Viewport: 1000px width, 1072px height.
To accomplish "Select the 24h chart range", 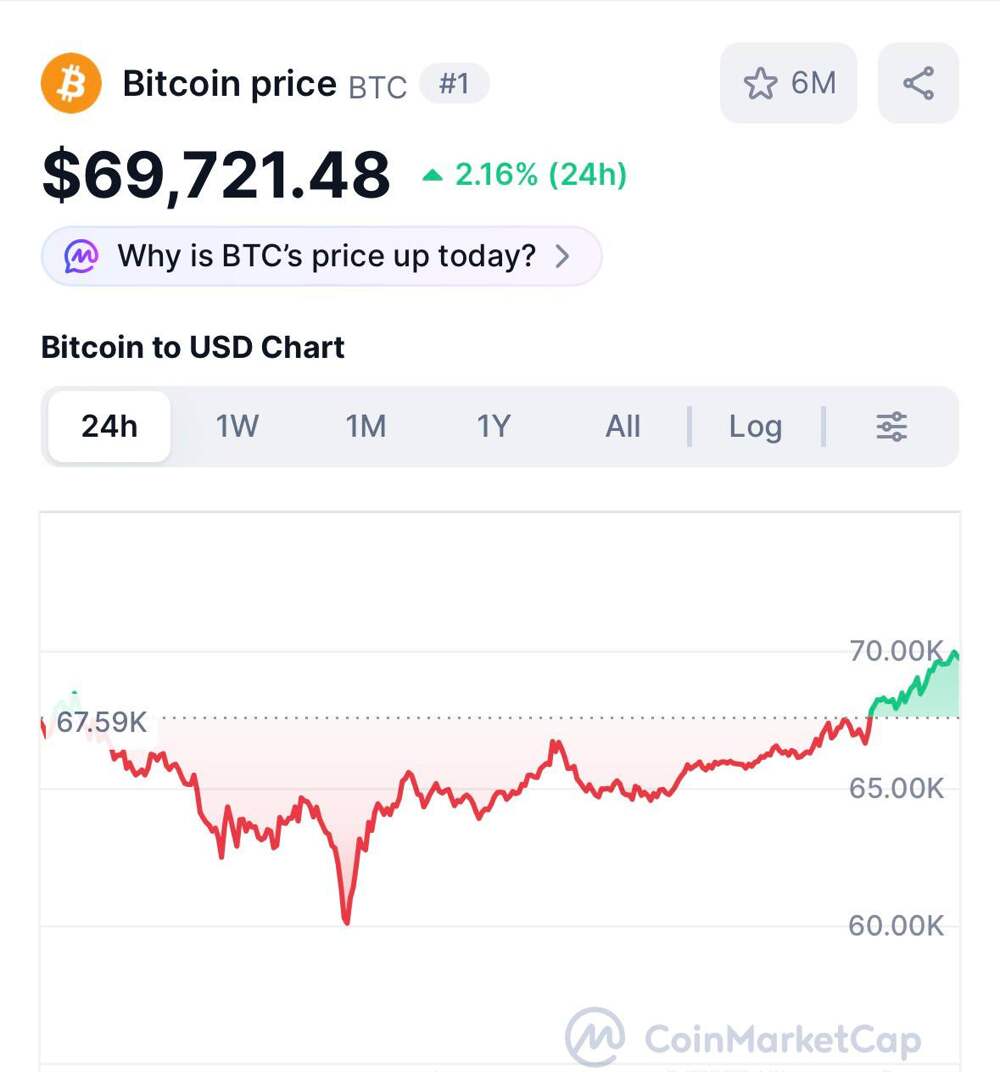I will click(x=109, y=427).
